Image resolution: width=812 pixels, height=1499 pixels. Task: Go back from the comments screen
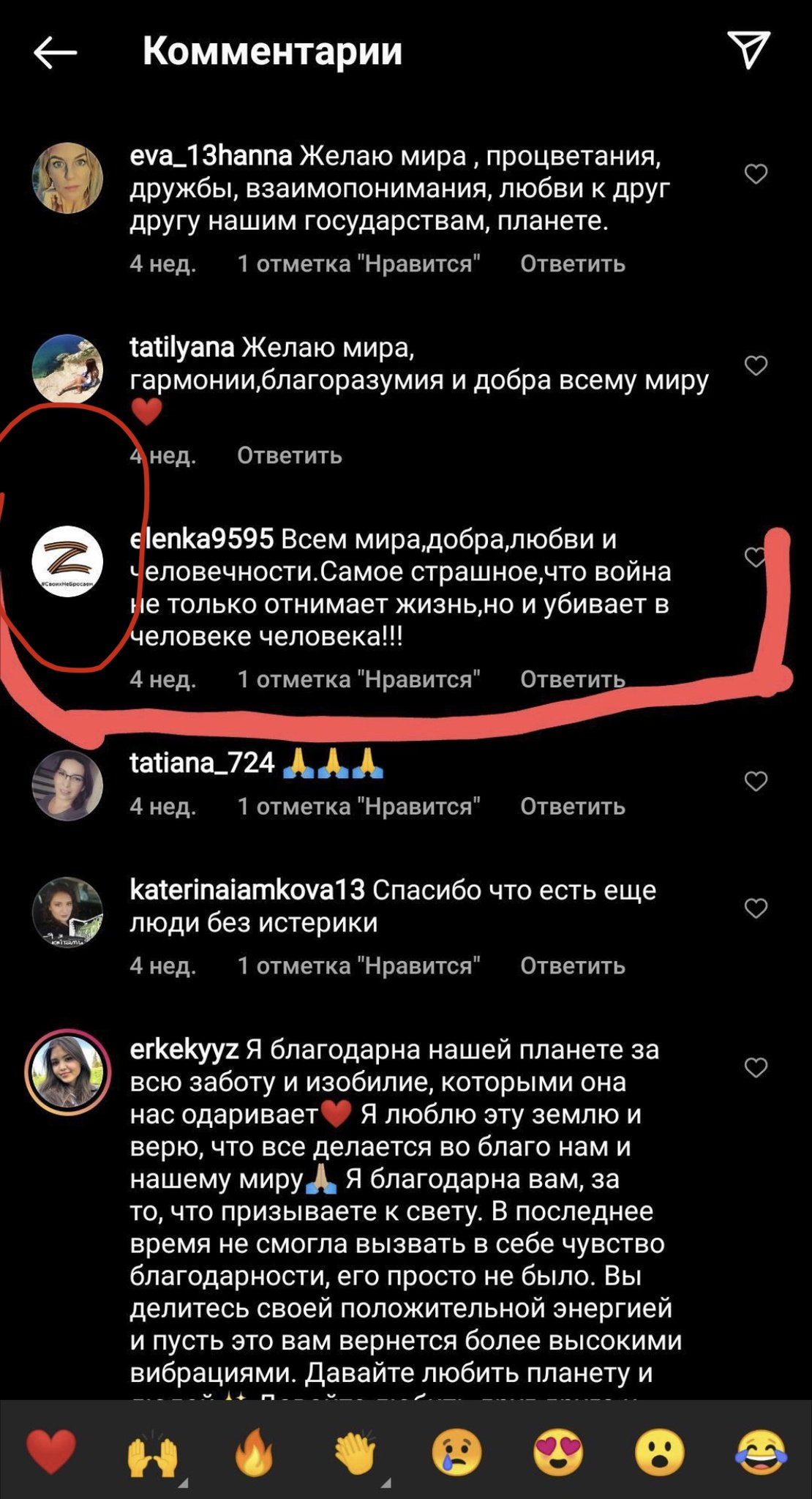(x=55, y=52)
